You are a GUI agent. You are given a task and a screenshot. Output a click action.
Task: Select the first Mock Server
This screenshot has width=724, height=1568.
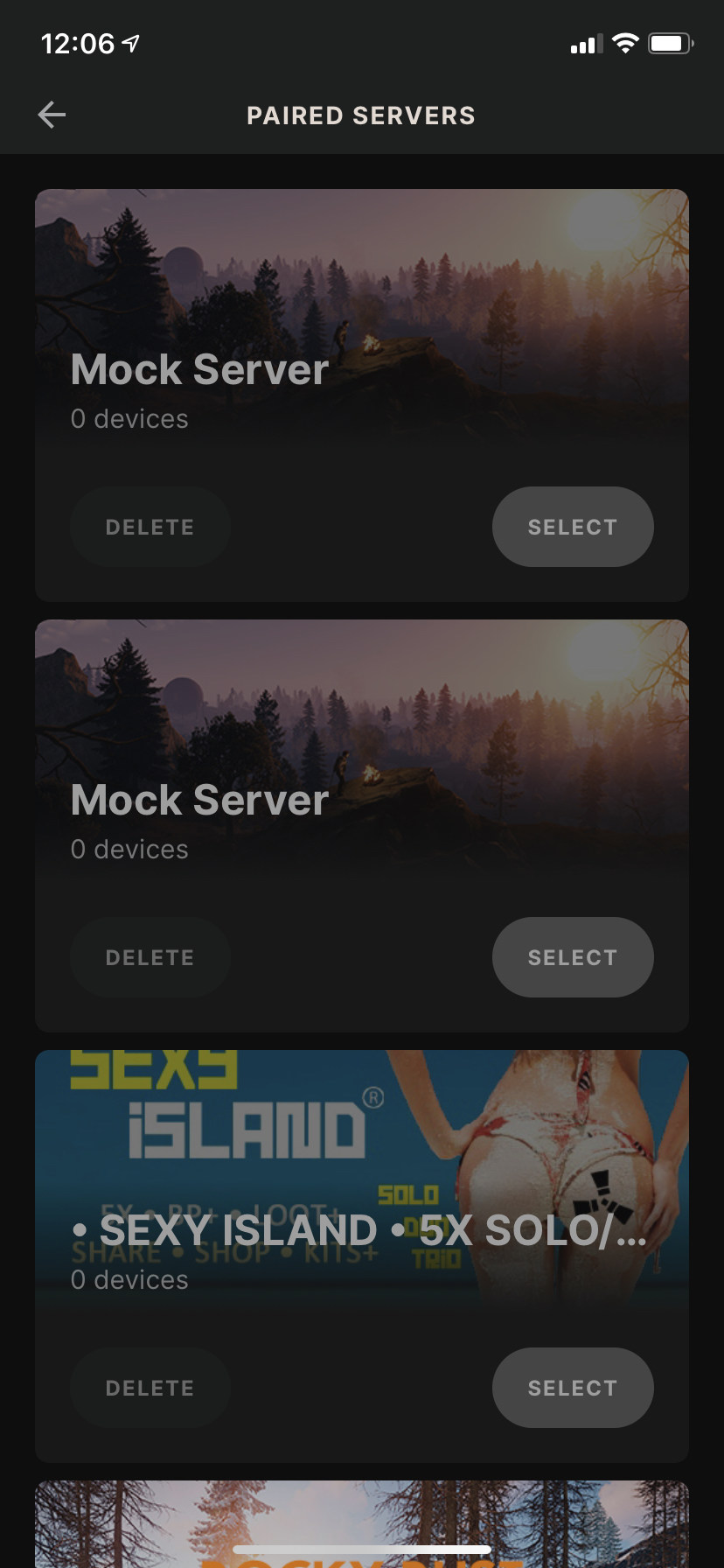click(572, 527)
